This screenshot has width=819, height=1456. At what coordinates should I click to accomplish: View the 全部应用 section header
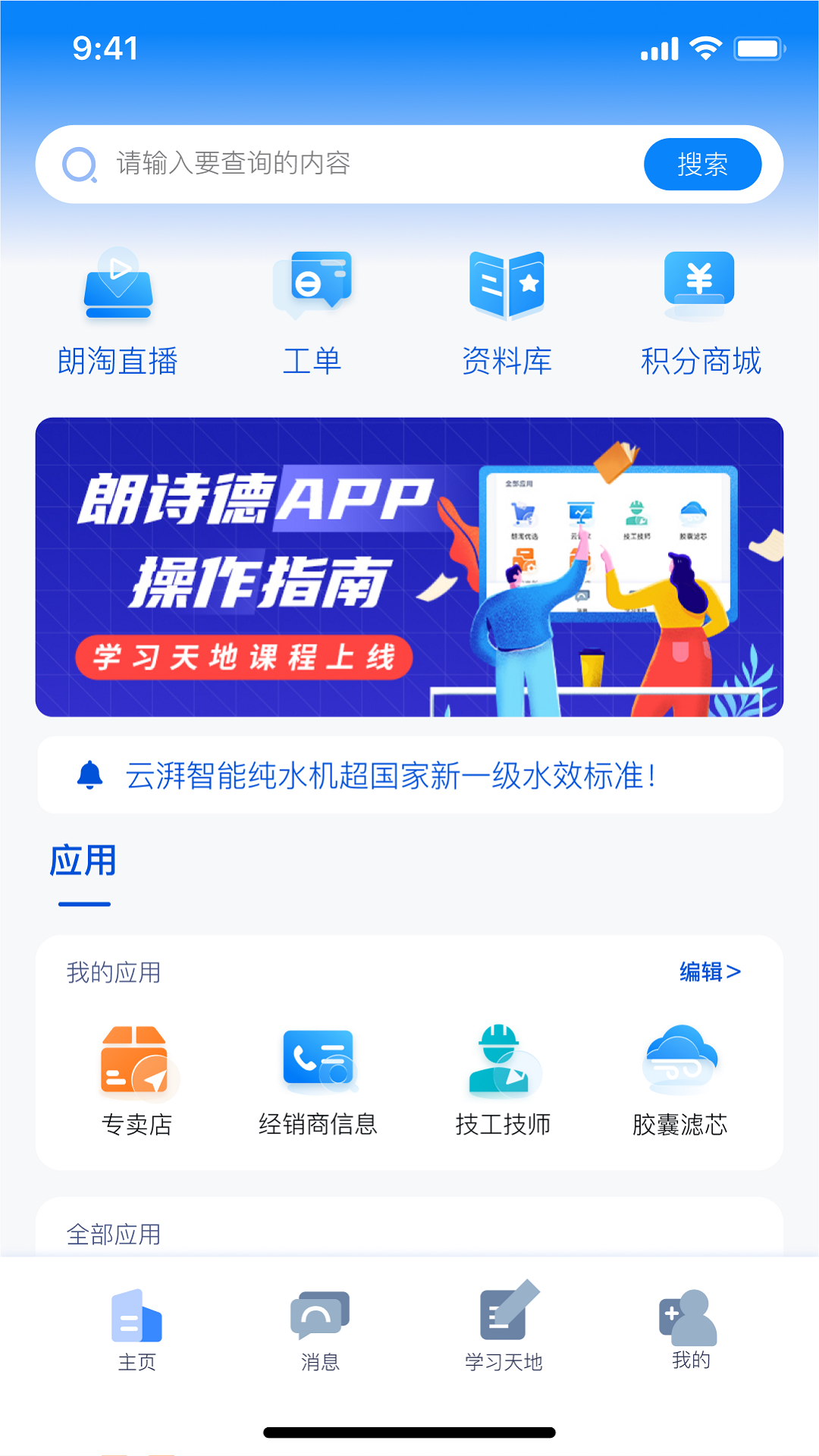[114, 1234]
